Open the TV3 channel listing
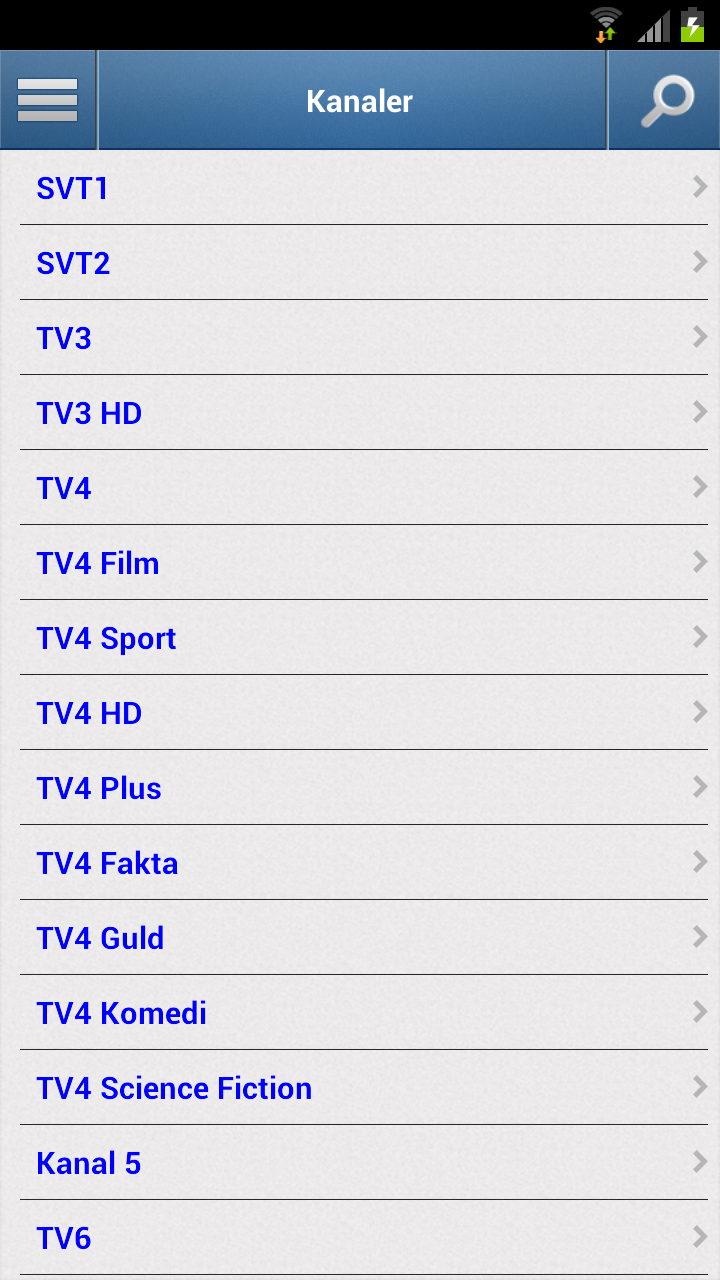720x1280 pixels. pyautogui.click(x=360, y=337)
